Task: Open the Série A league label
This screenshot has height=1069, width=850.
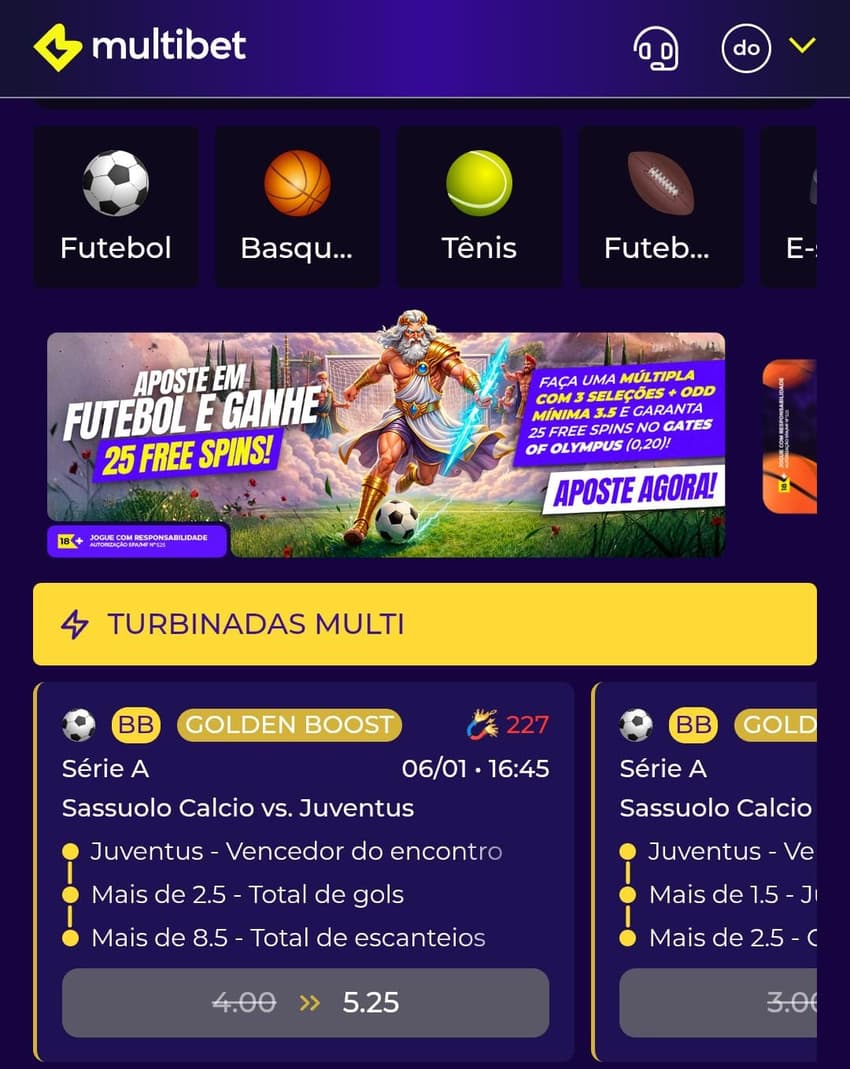Action: [105, 768]
